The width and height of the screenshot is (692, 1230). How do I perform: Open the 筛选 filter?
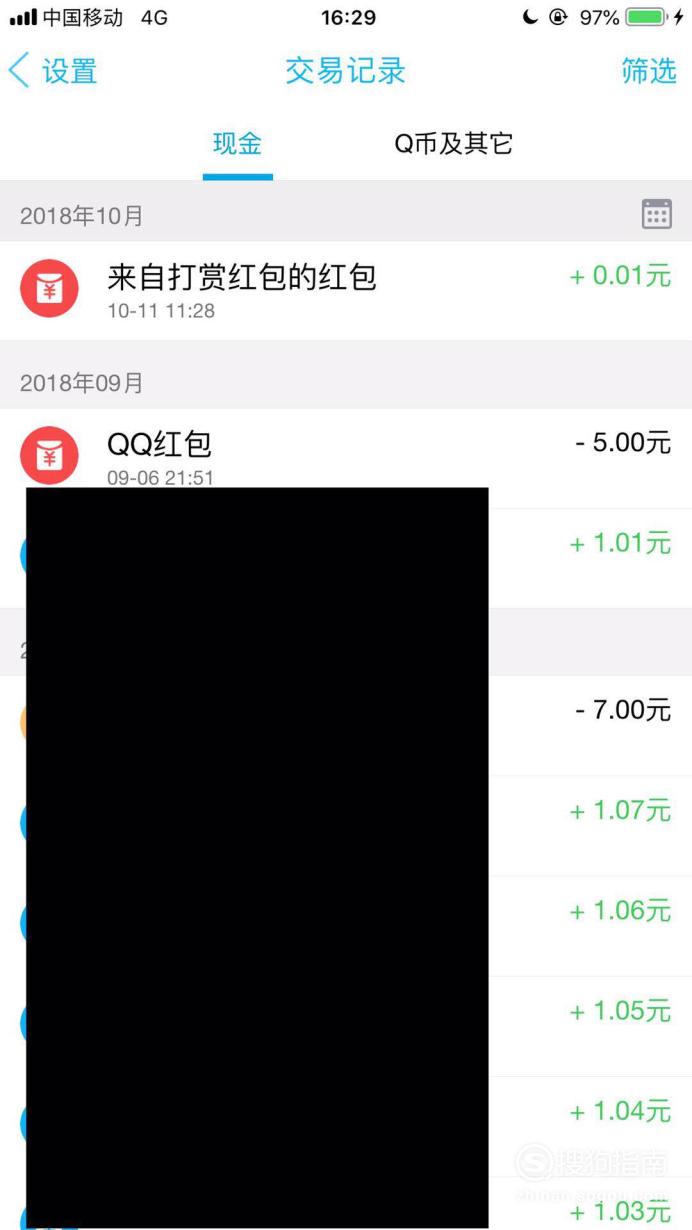[x=649, y=71]
